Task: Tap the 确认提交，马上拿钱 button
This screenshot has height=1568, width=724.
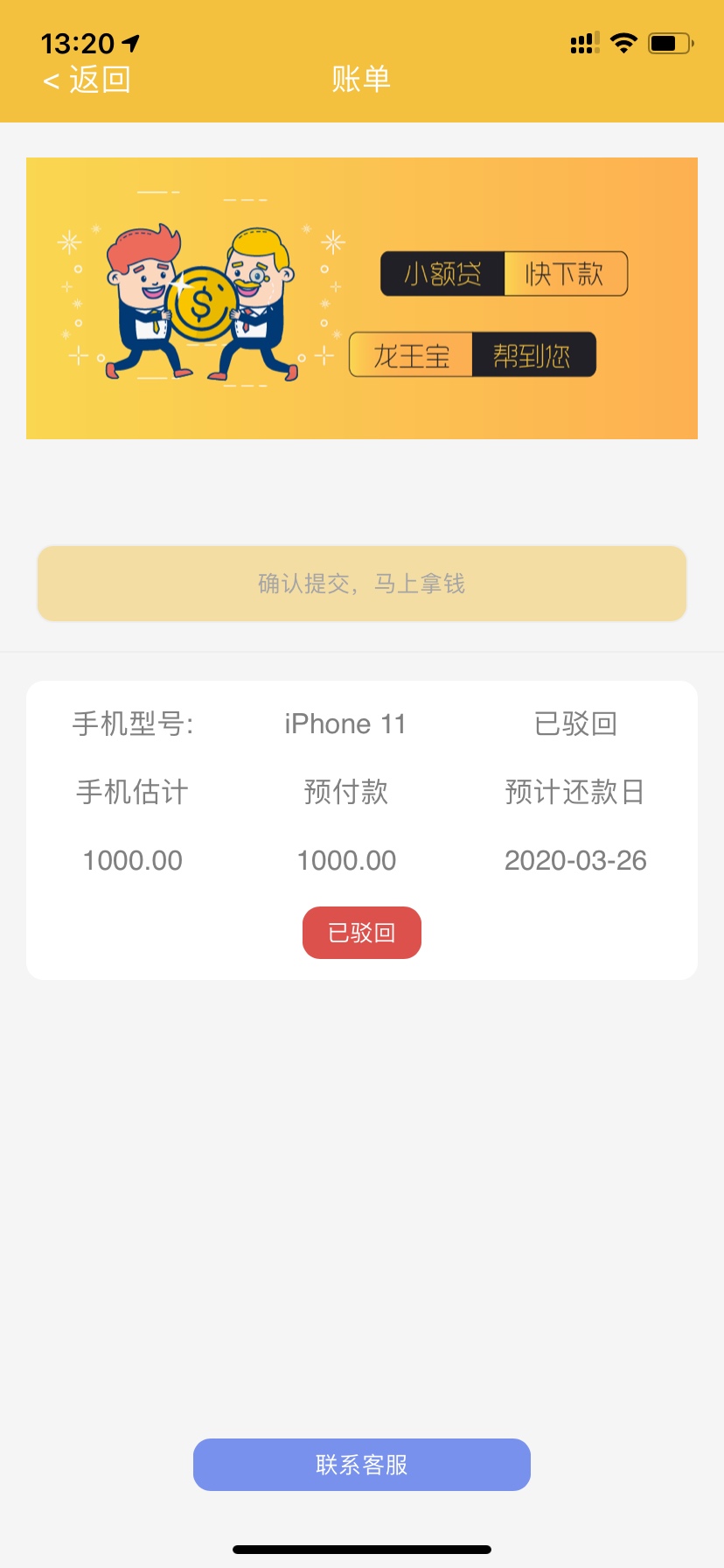Action: click(362, 584)
